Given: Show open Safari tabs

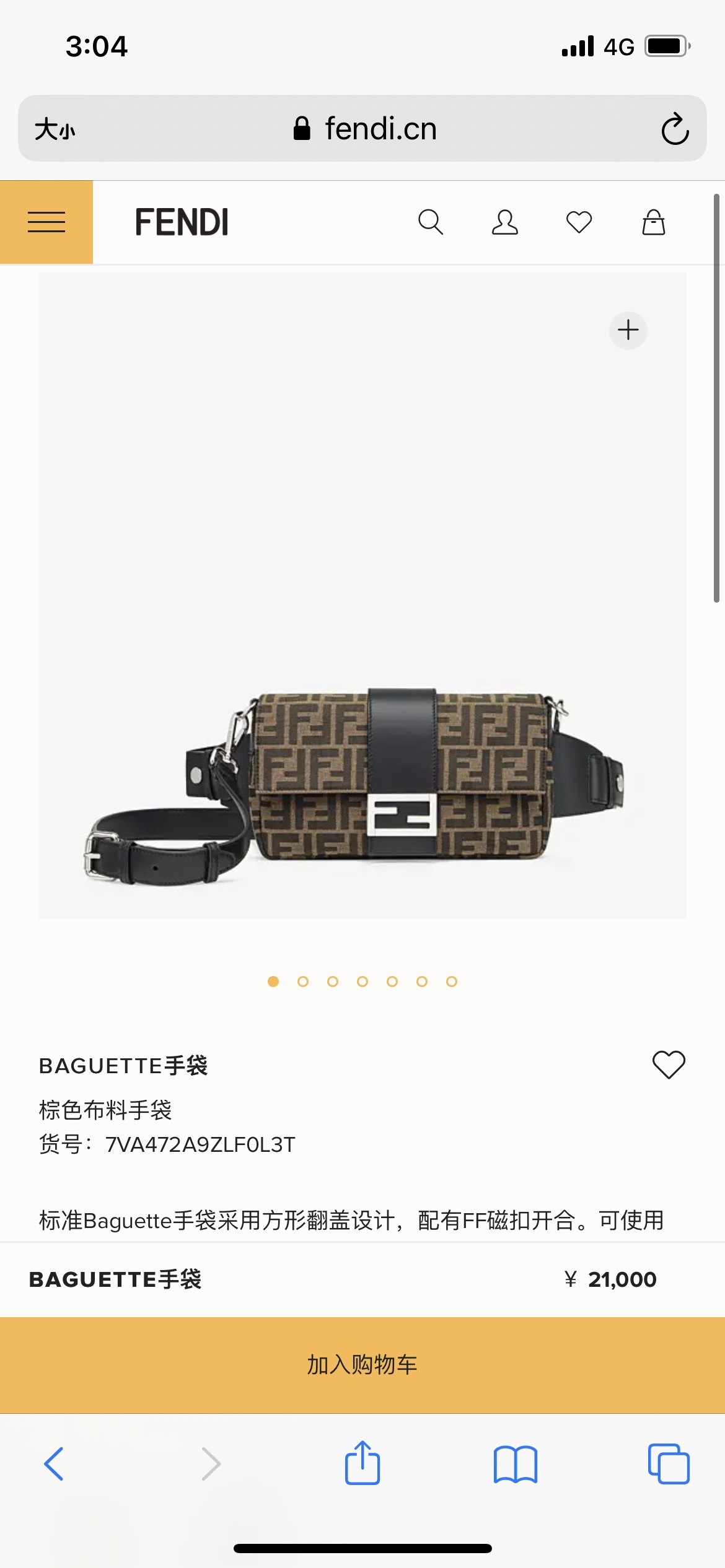Looking at the screenshot, I should pos(668,1464).
